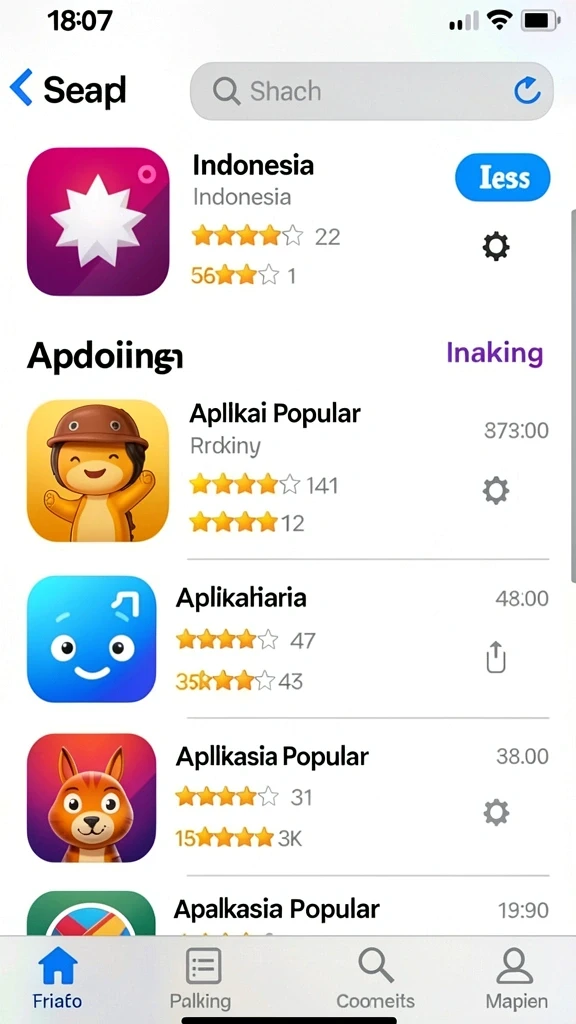Viewport: 576px width, 1024px height.
Task: Open the Aplikaliaria app row
Action: pyautogui.click(x=288, y=639)
